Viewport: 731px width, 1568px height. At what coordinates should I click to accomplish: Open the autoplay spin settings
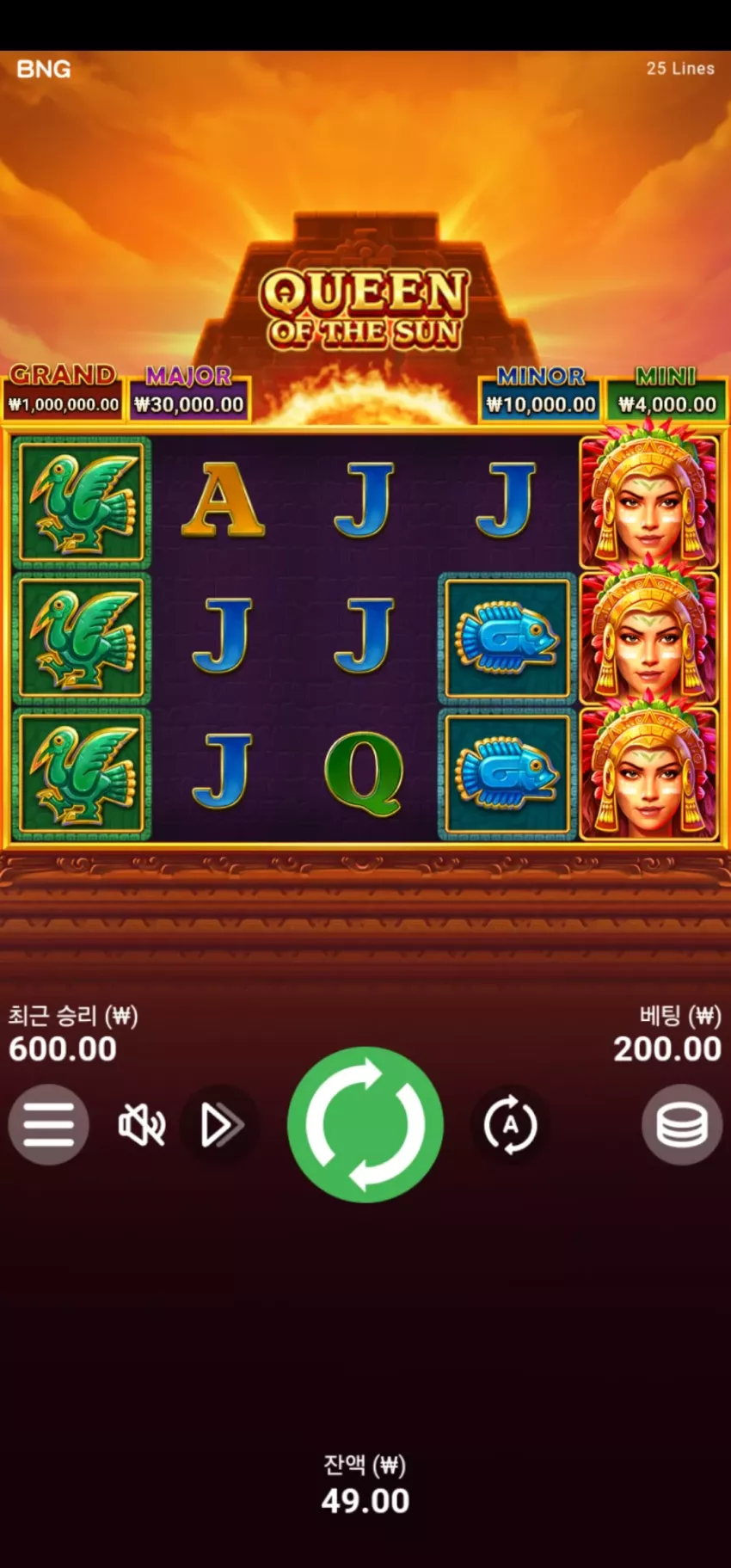click(x=510, y=1124)
